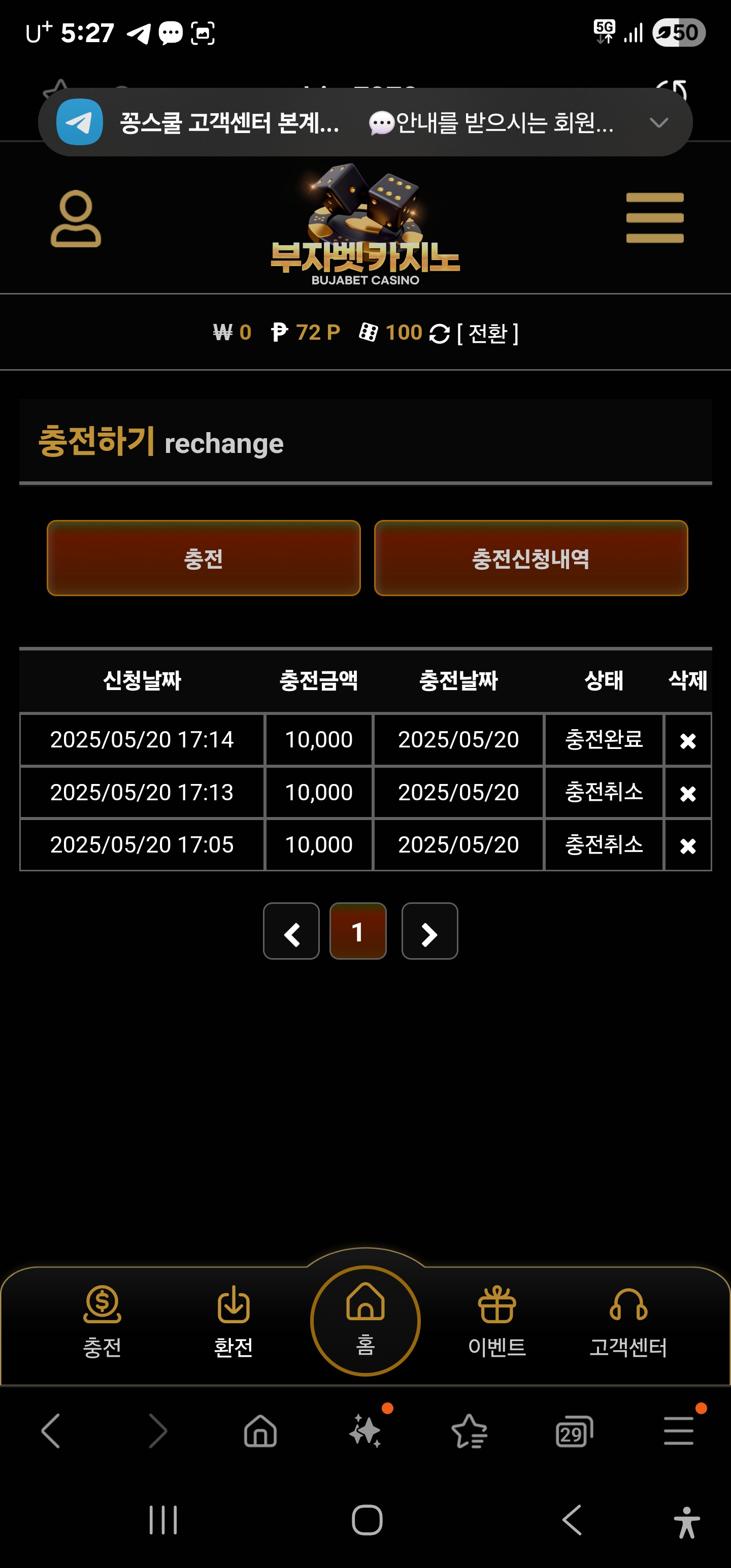Delete the 17:14 recharge entry
The height and width of the screenshot is (1568, 731).
tap(687, 740)
